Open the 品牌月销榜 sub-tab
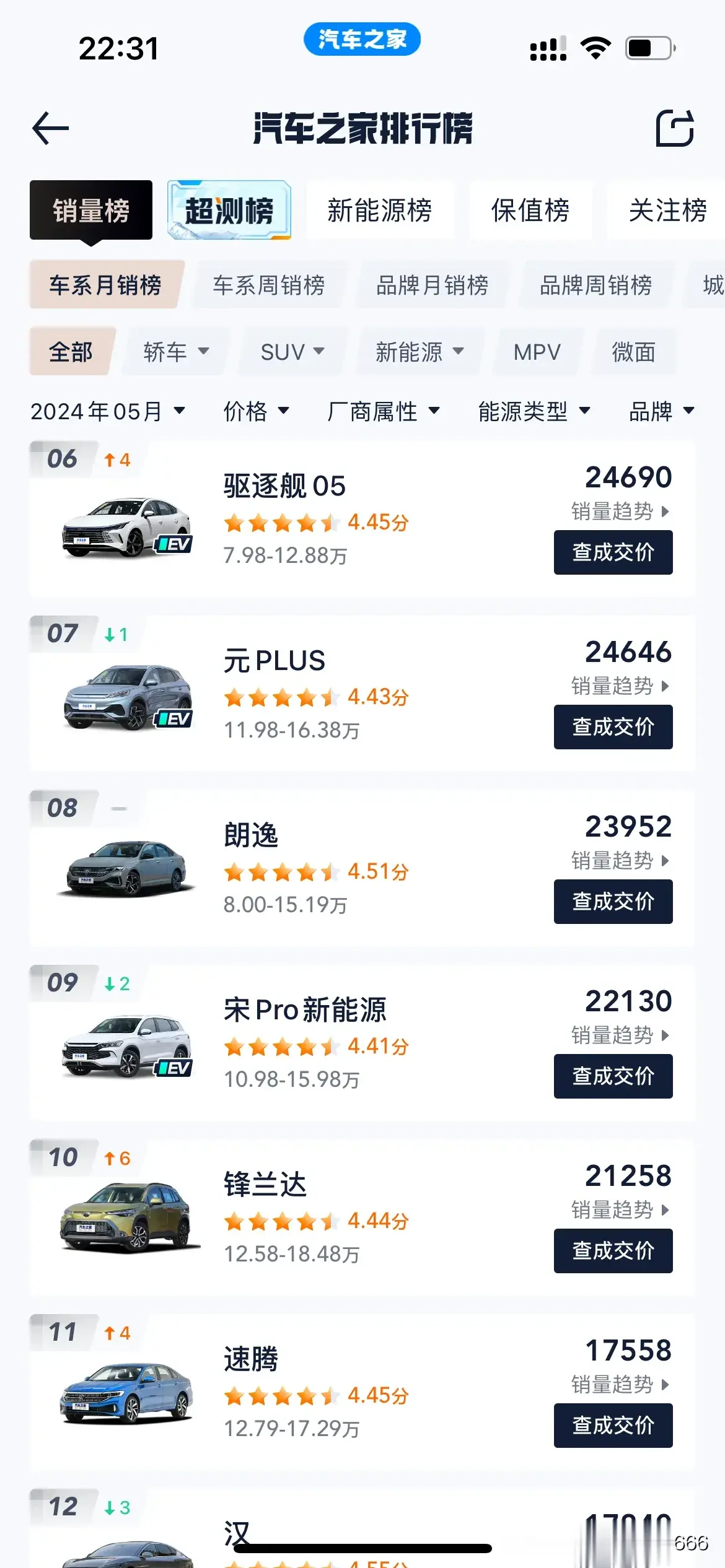 tap(433, 285)
